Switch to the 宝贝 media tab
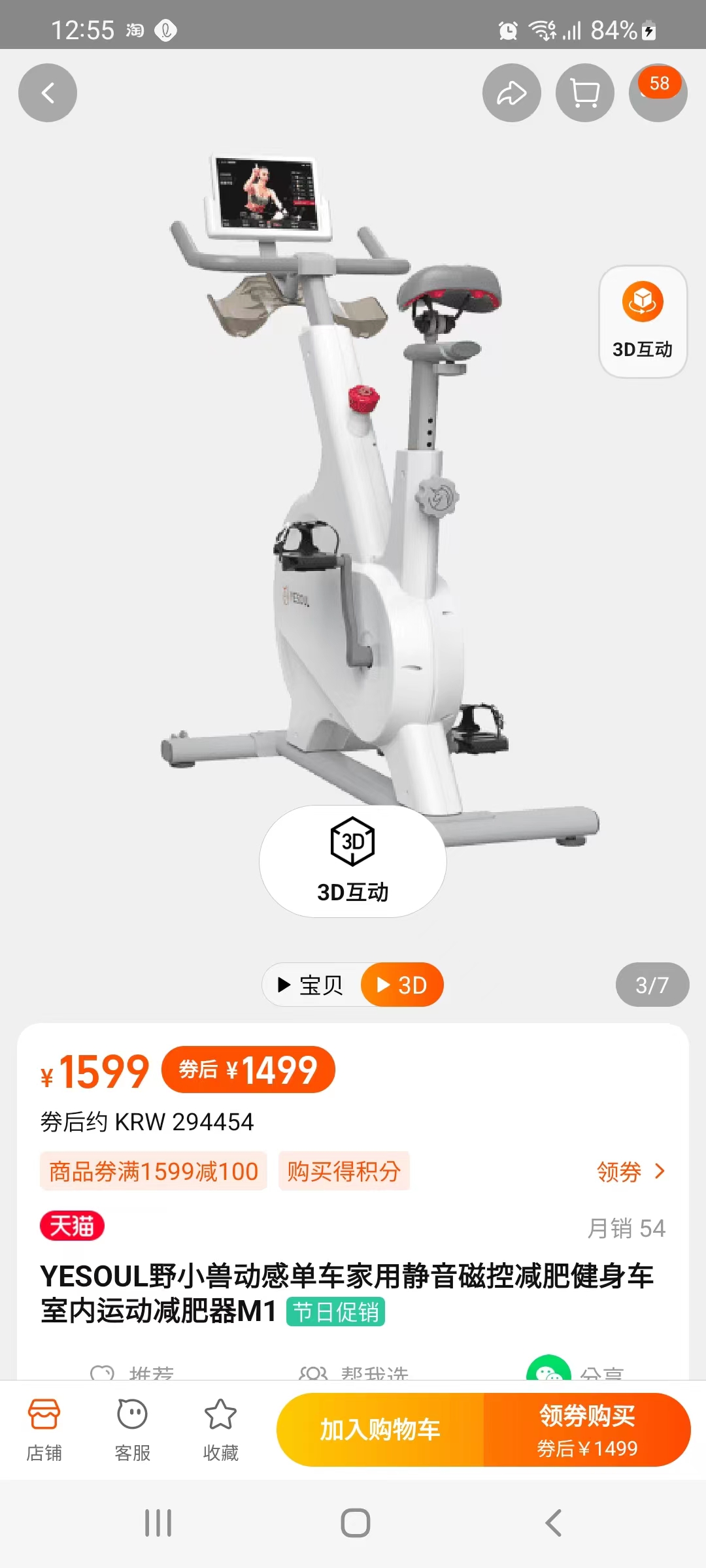This screenshot has width=706, height=1568. point(312,985)
